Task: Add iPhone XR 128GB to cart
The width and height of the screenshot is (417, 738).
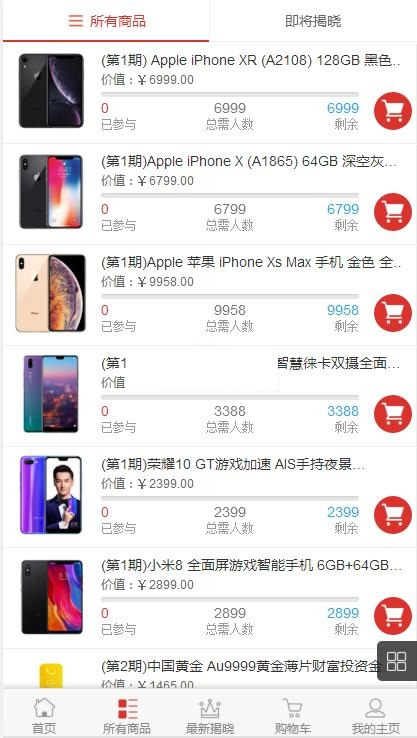Action: tap(393, 111)
